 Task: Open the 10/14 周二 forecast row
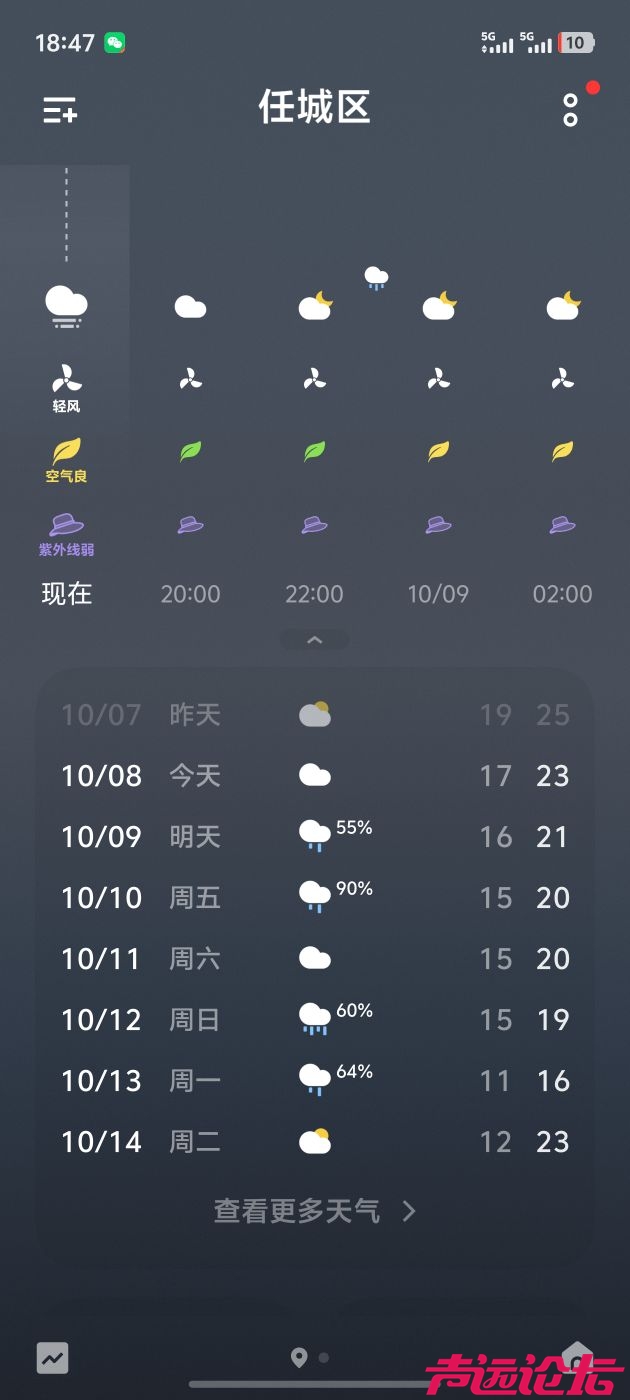pyautogui.click(x=315, y=1141)
